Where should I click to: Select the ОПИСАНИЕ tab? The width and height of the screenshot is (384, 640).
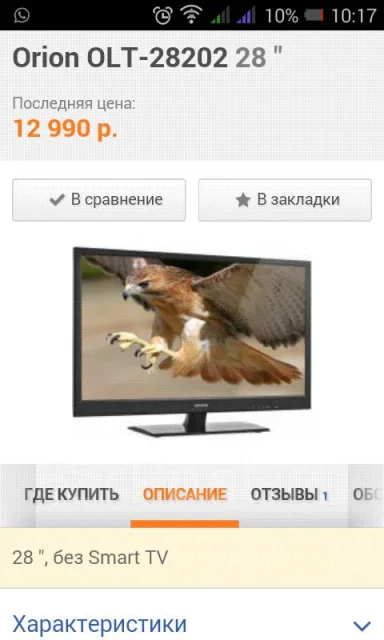[x=184, y=495]
